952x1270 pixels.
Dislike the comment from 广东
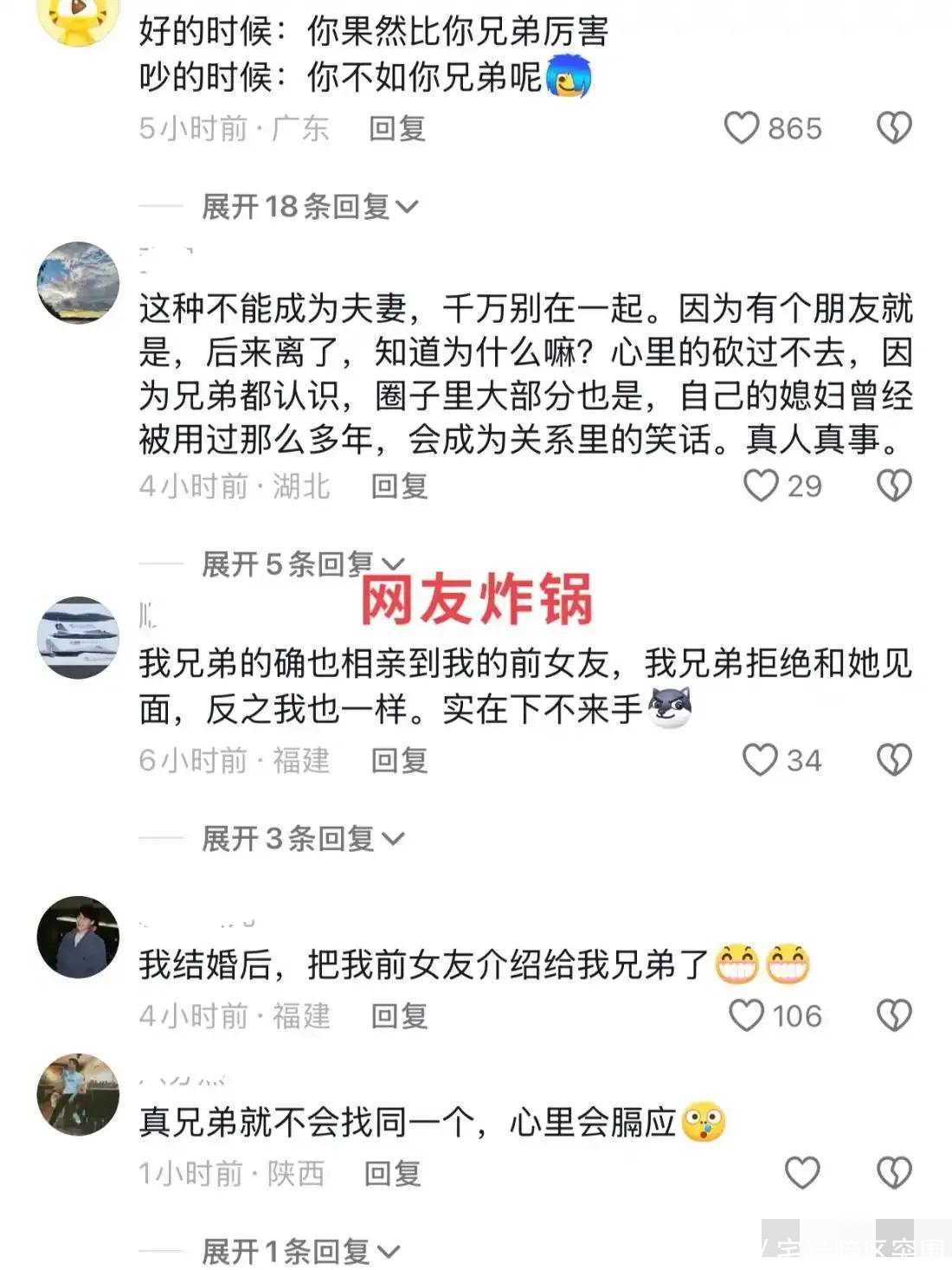pyautogui.click(x=894, y=128)
